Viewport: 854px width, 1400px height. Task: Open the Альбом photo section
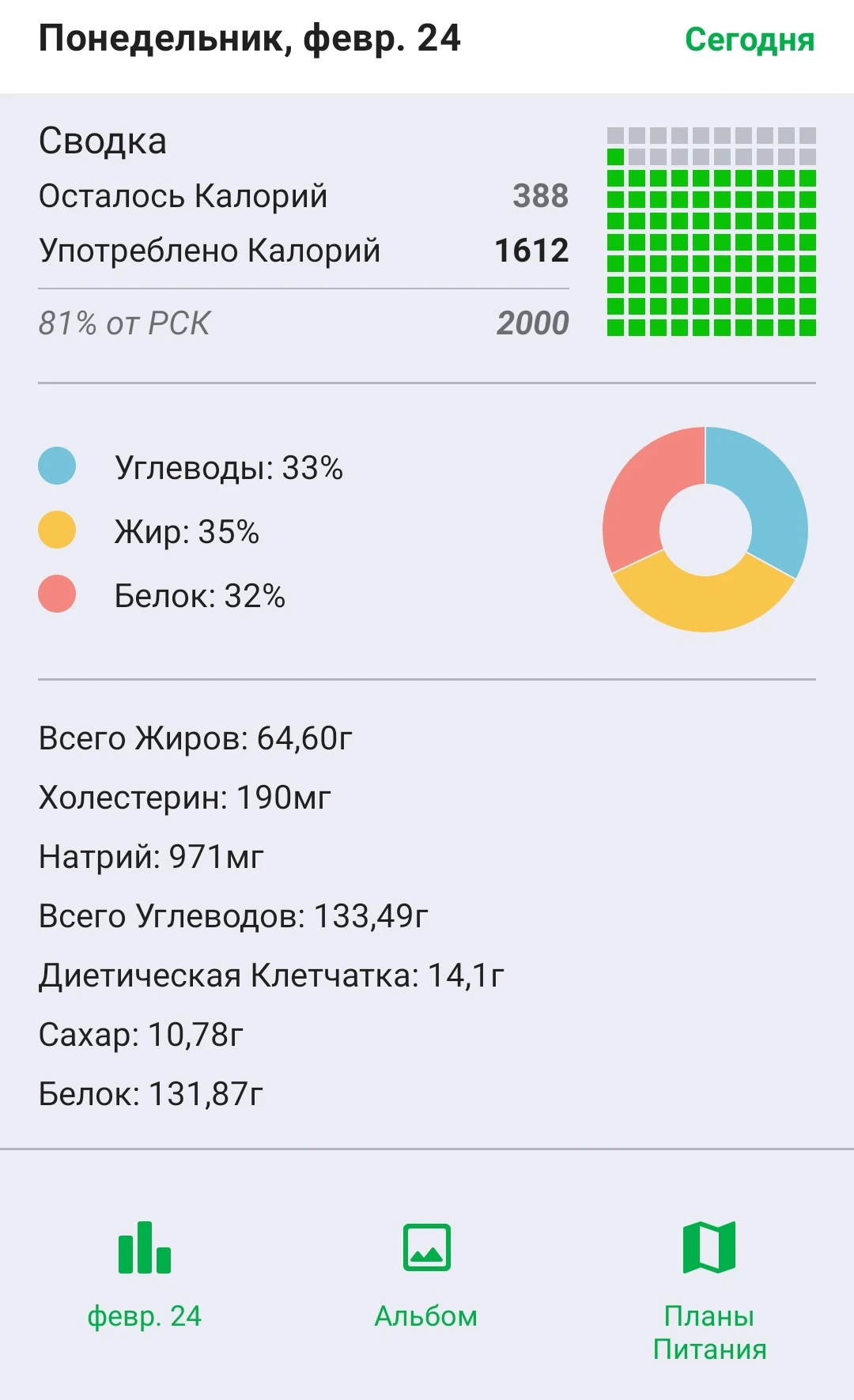coord(426,1274)
